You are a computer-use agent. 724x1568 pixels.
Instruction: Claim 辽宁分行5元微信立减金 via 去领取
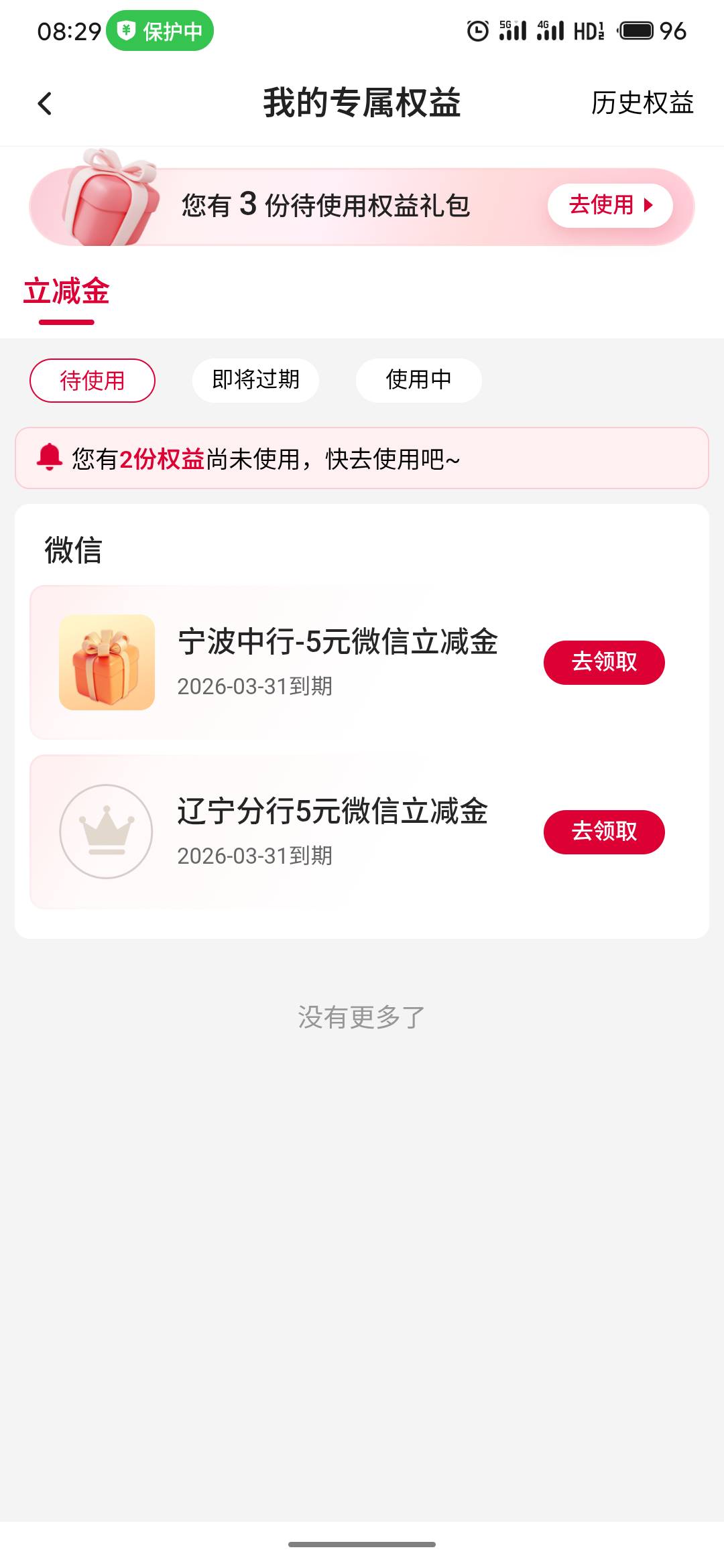604,832
